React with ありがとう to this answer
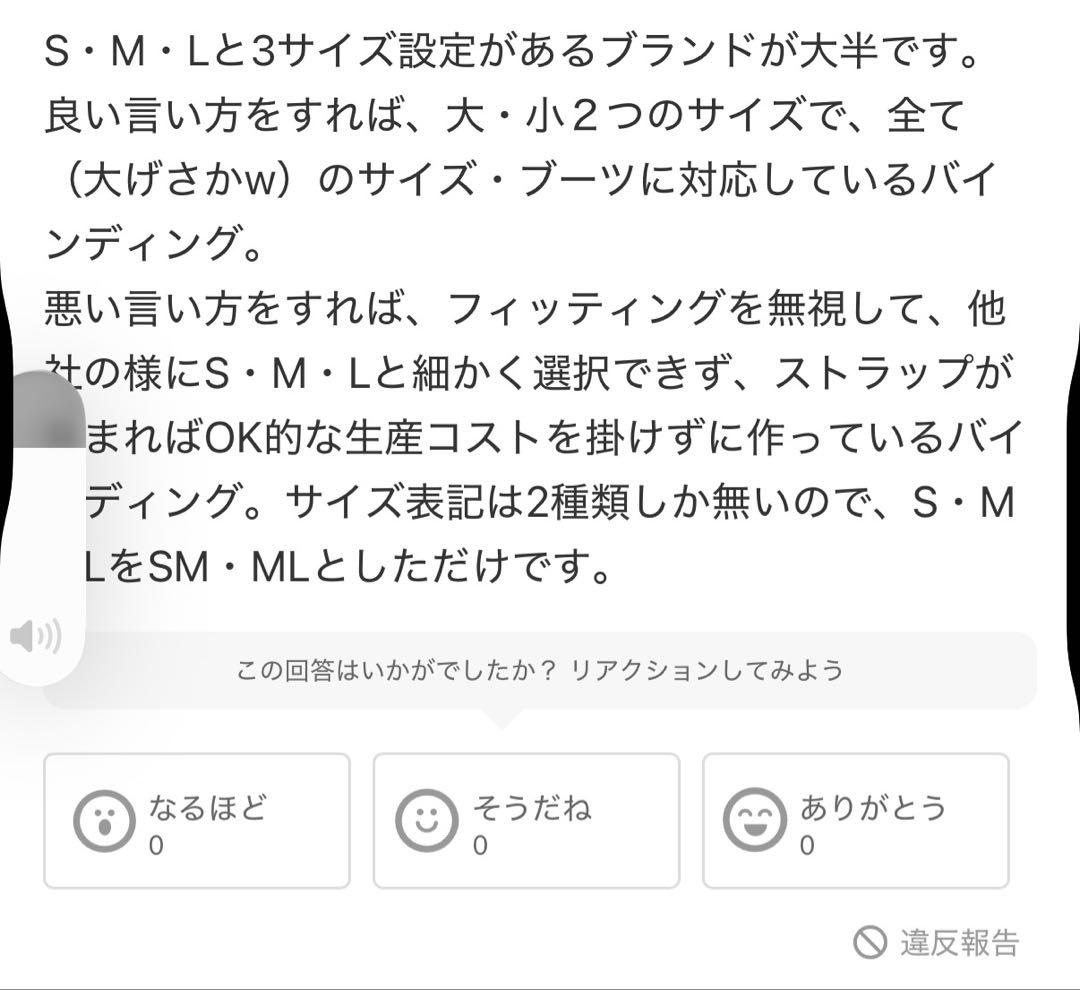Screen dimensions: 1080x990 (x=855, y=821)
